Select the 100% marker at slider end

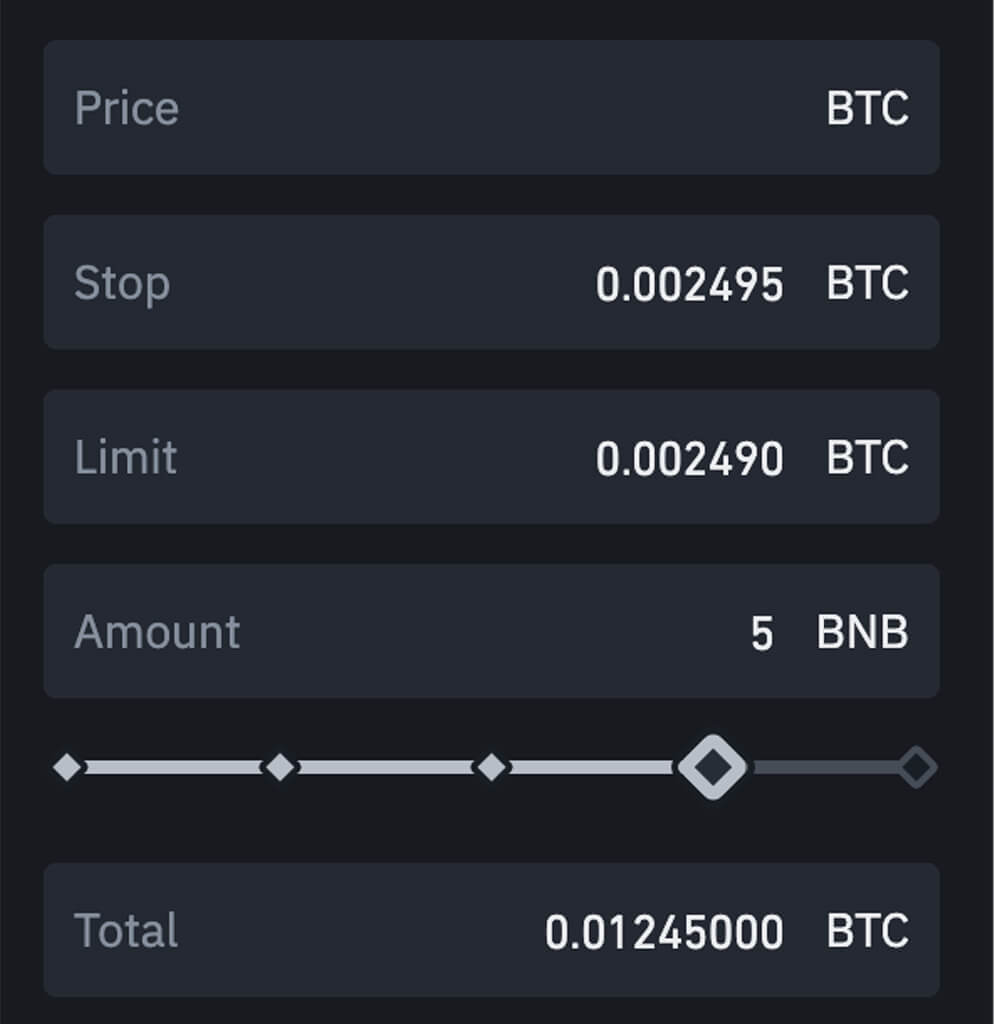[916, 766]
